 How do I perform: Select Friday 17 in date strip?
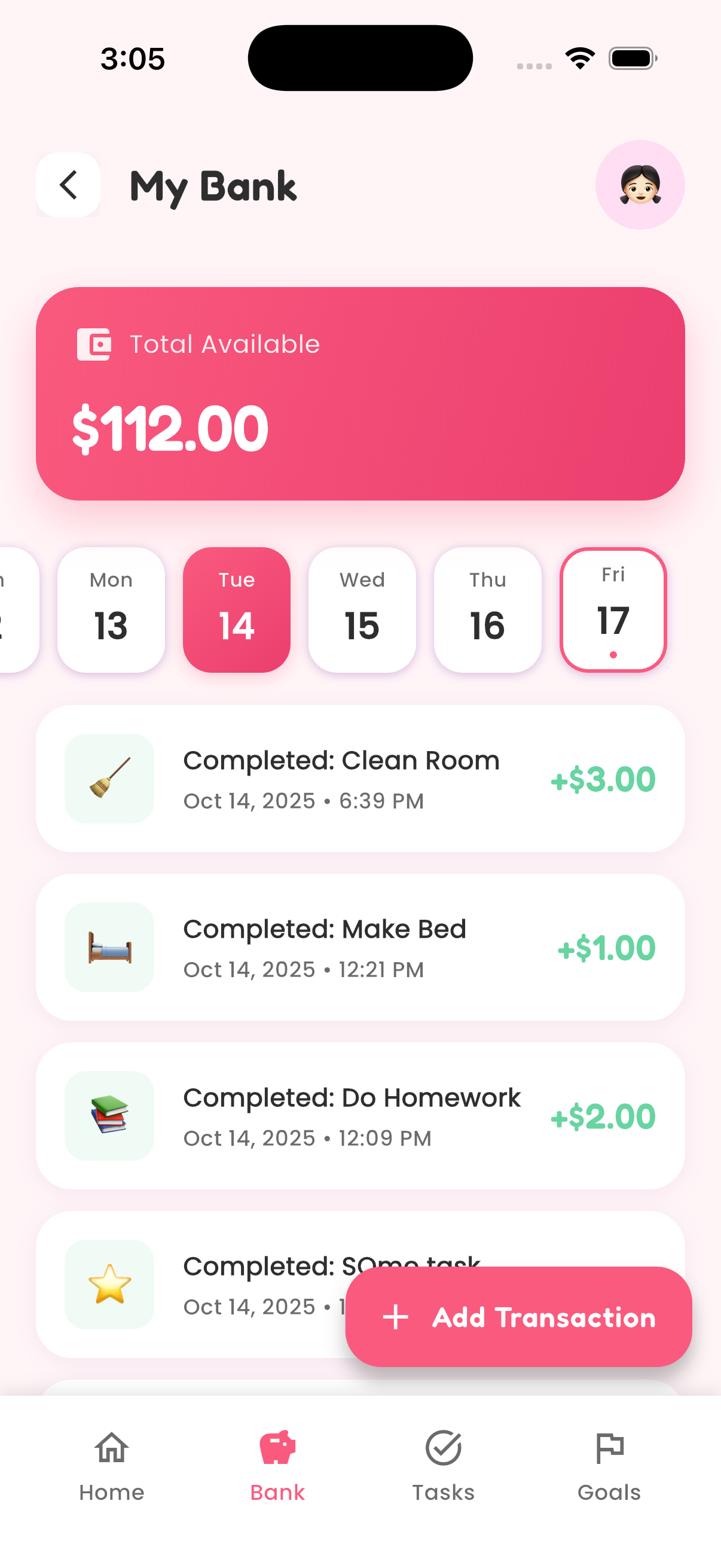click(x=613, y=609)
